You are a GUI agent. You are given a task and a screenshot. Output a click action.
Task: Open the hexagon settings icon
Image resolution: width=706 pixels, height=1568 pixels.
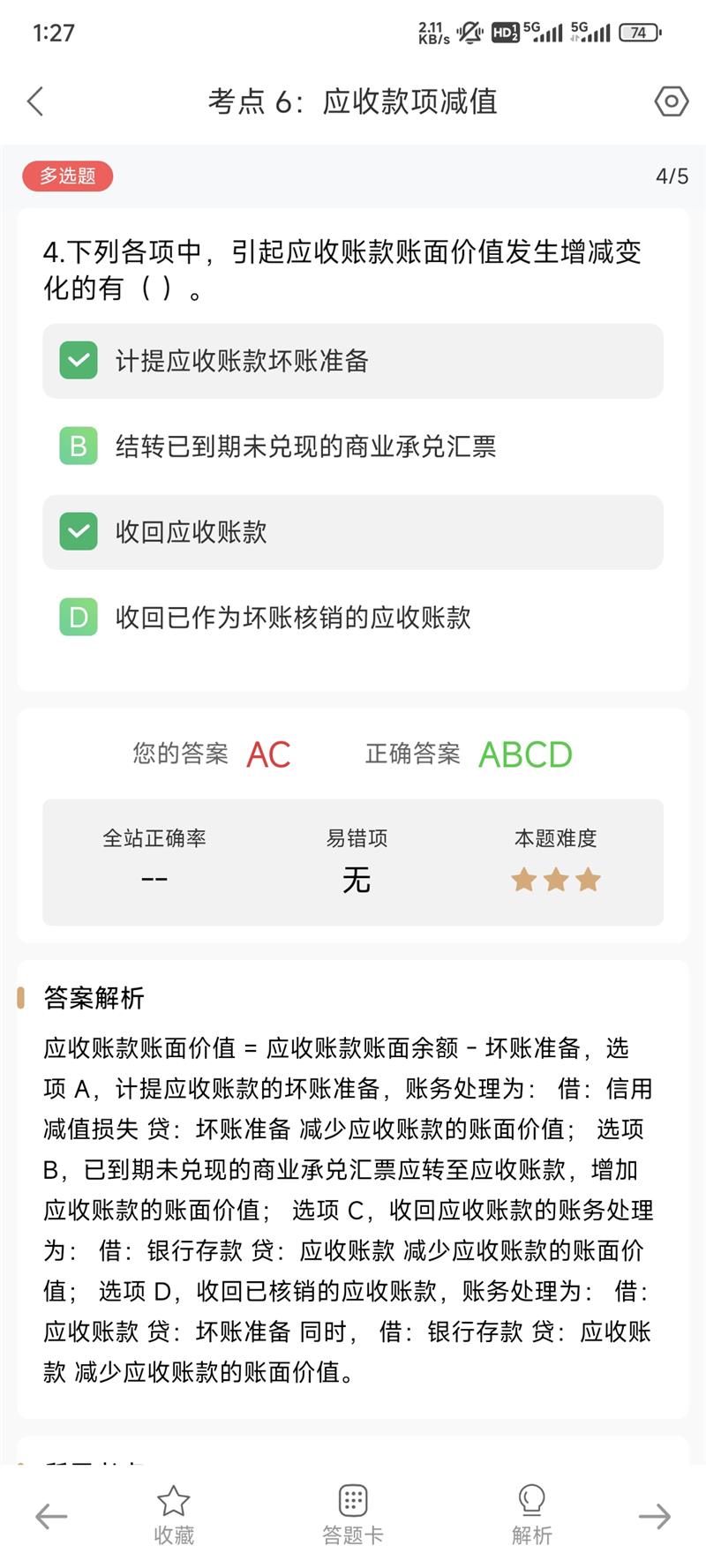click(x=672, y=101)
